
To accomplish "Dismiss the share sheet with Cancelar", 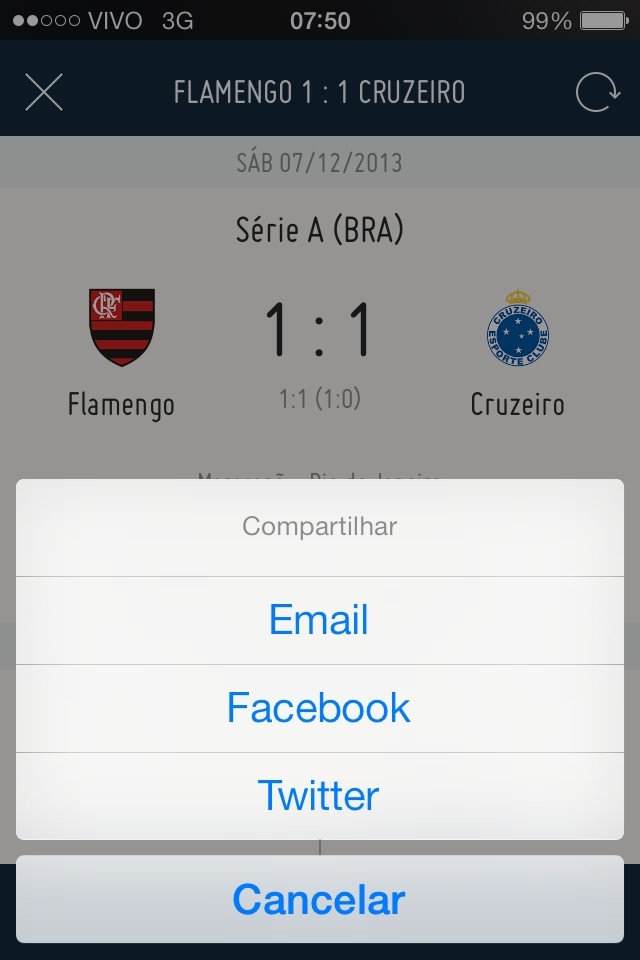I will coord(319,899).
